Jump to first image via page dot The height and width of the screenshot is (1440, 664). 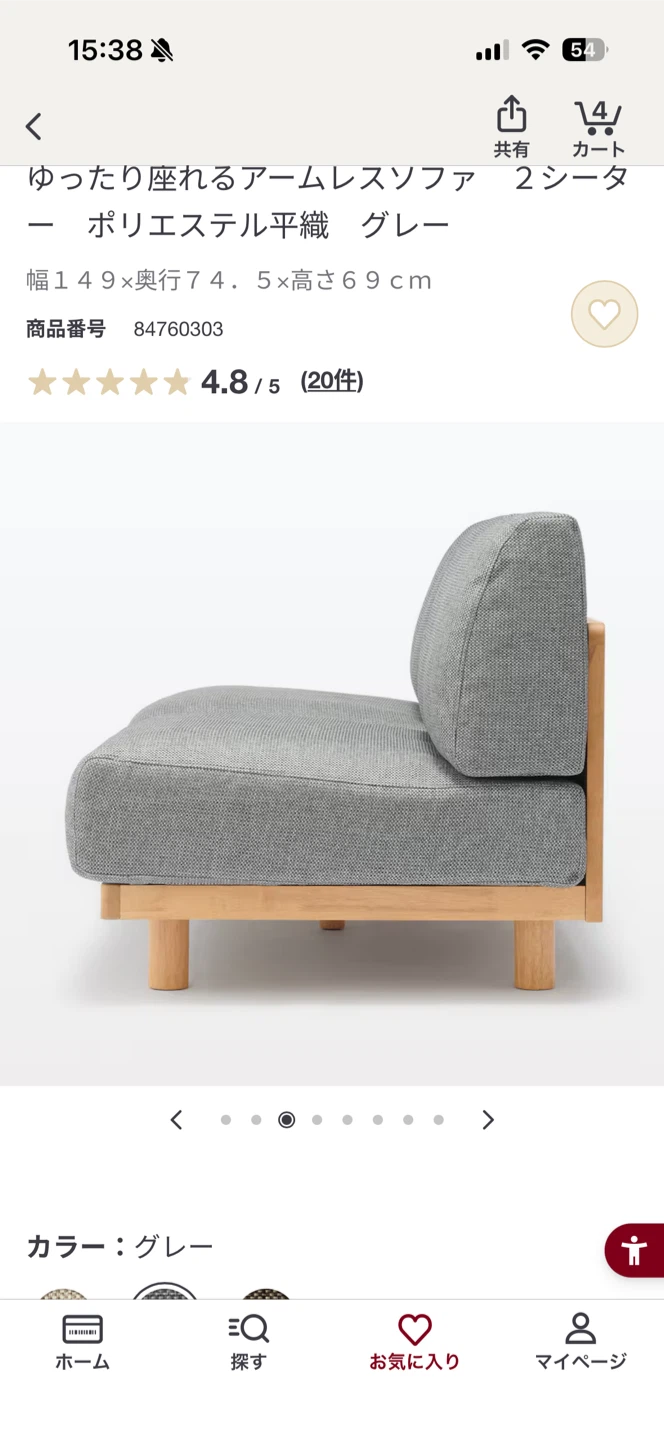[226, 1120]
